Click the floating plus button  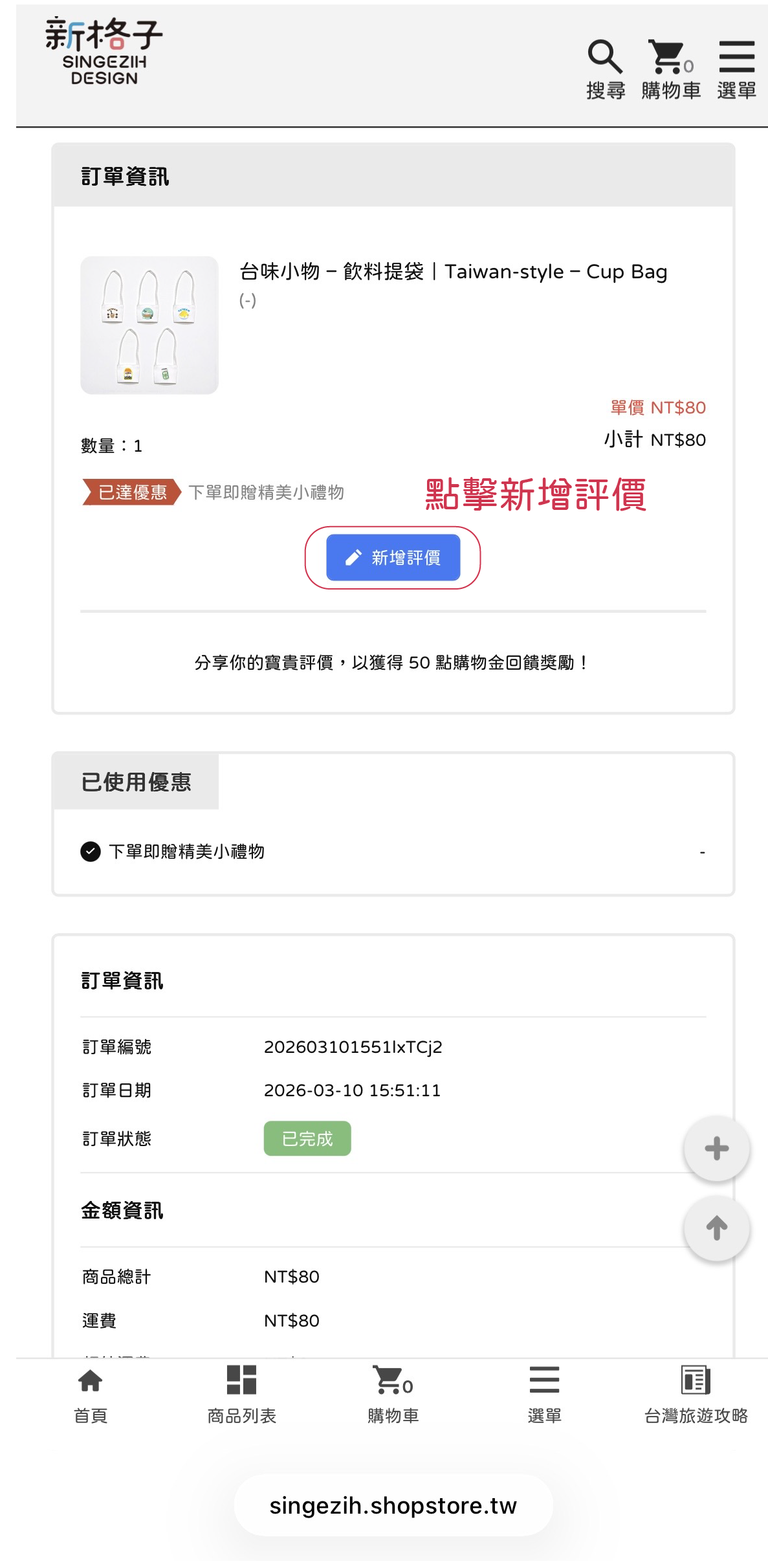pyautogui.click(x=716, y=1148)
